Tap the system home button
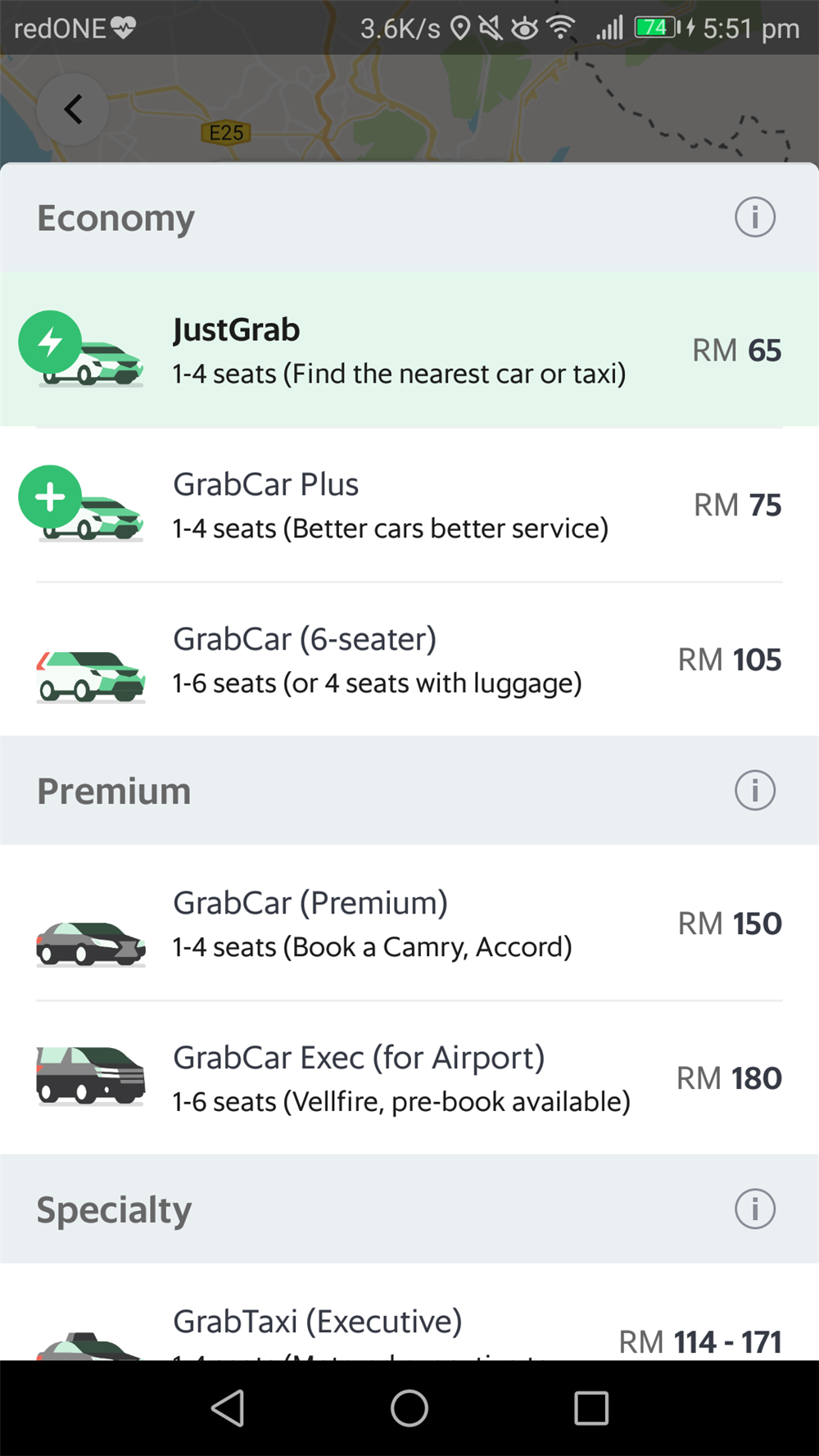 point(409,1408)
